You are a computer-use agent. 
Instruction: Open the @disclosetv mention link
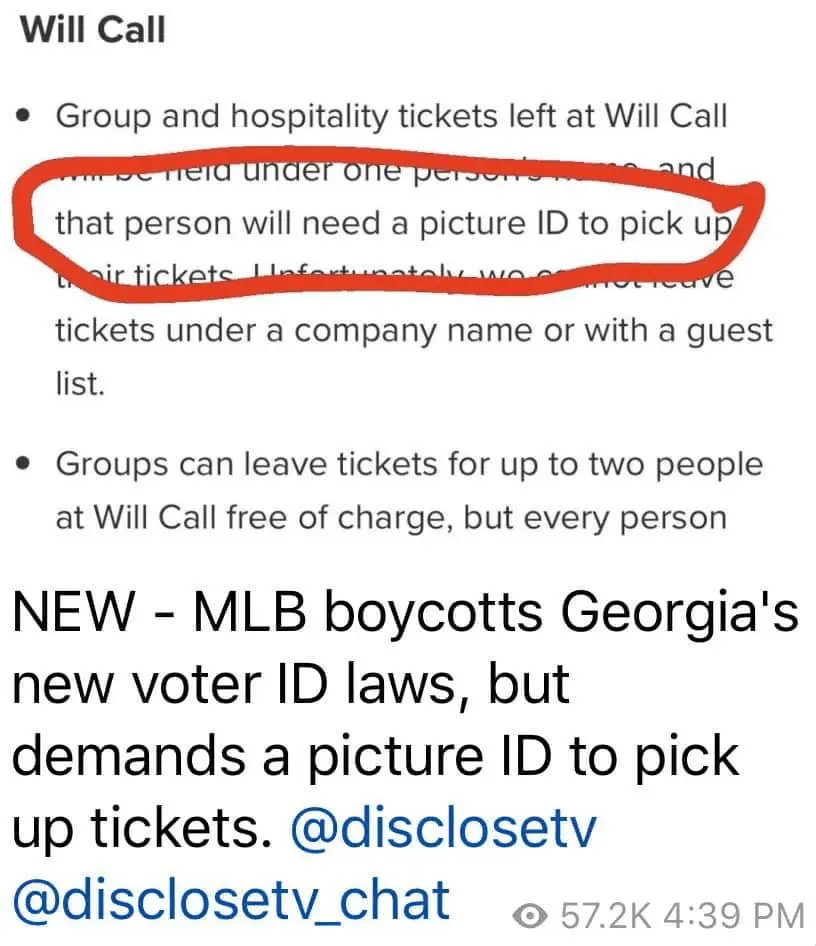pos(443,829)
